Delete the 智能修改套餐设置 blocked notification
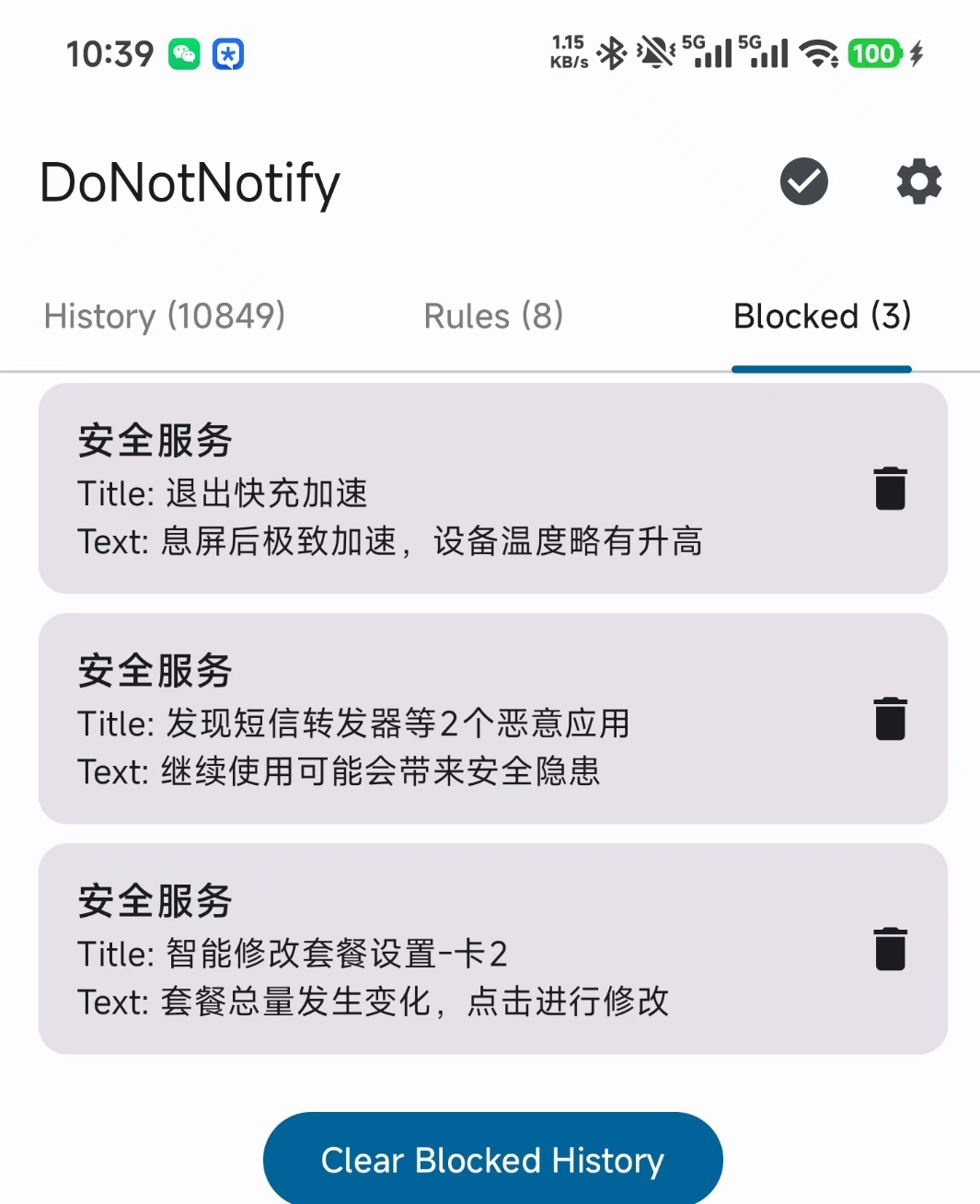 [x=889, y=948]
